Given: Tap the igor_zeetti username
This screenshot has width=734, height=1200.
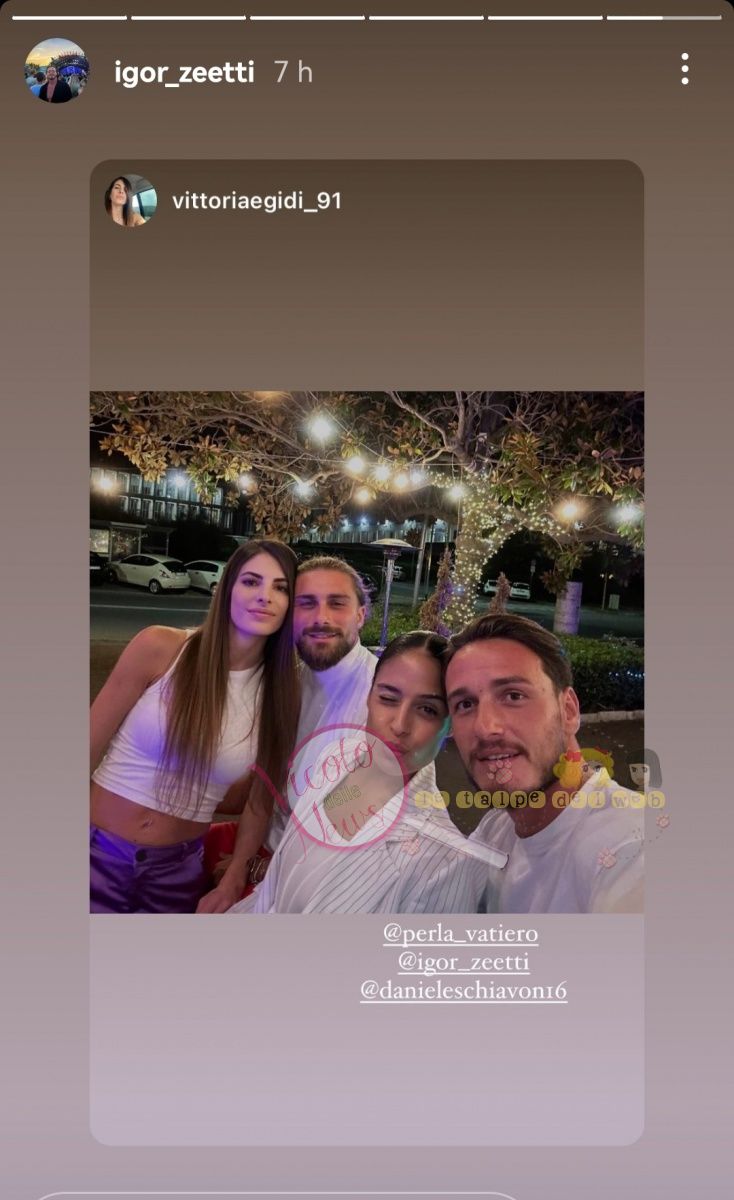Looking at the screenshot, I should pos(184,72).
